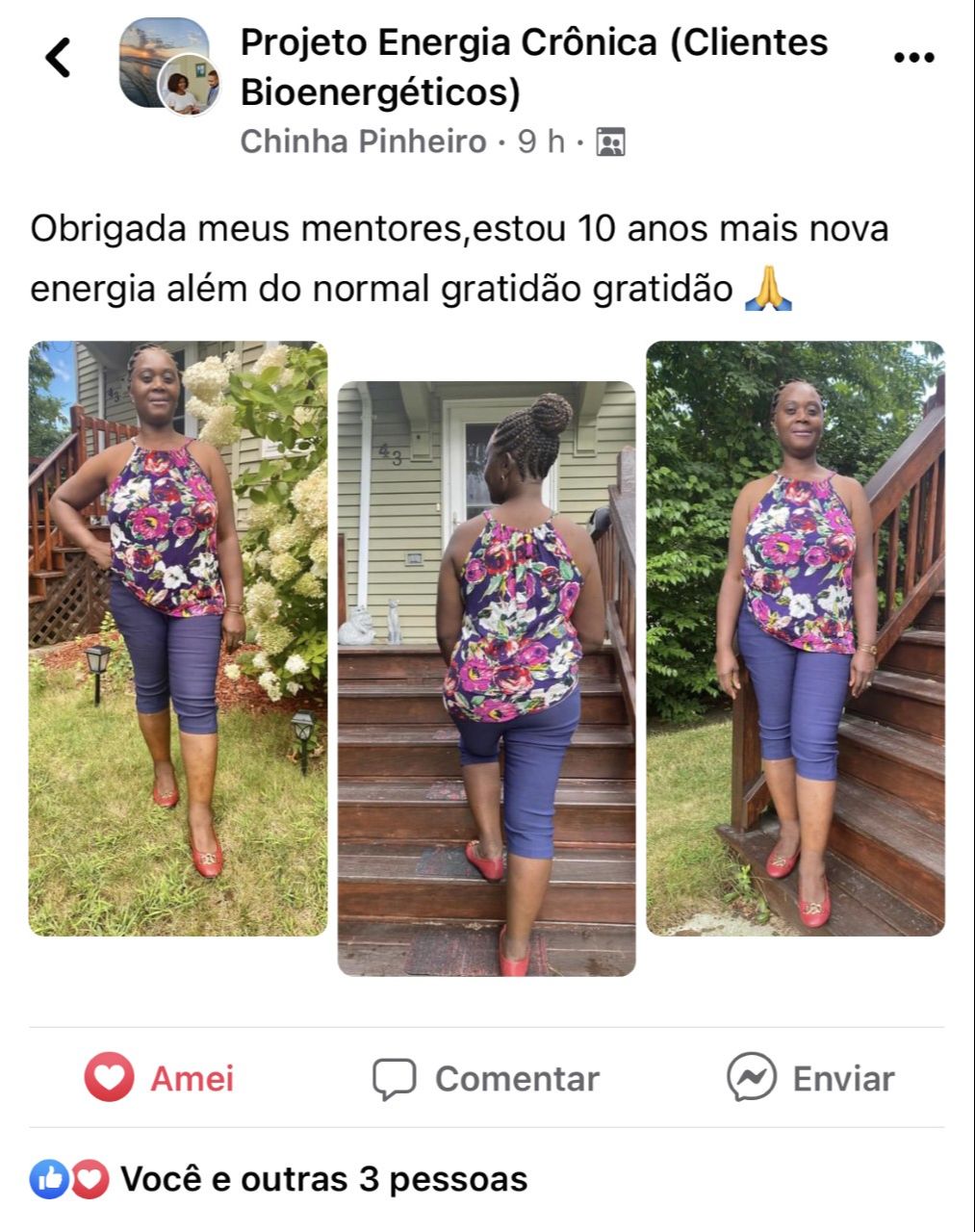Send the post via Enviar

tap(810, 1078)
